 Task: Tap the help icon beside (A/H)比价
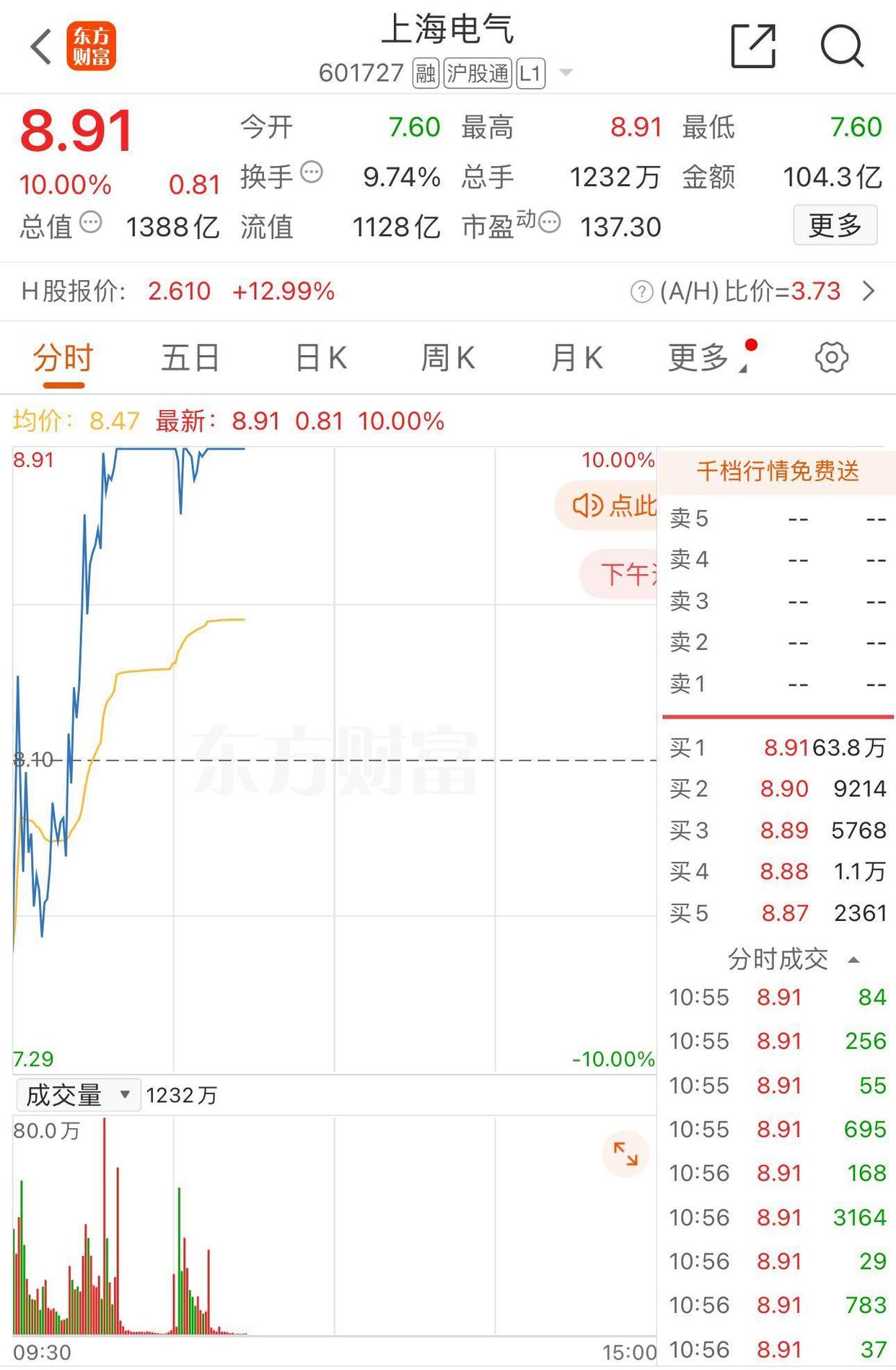[x=641, y=292]
